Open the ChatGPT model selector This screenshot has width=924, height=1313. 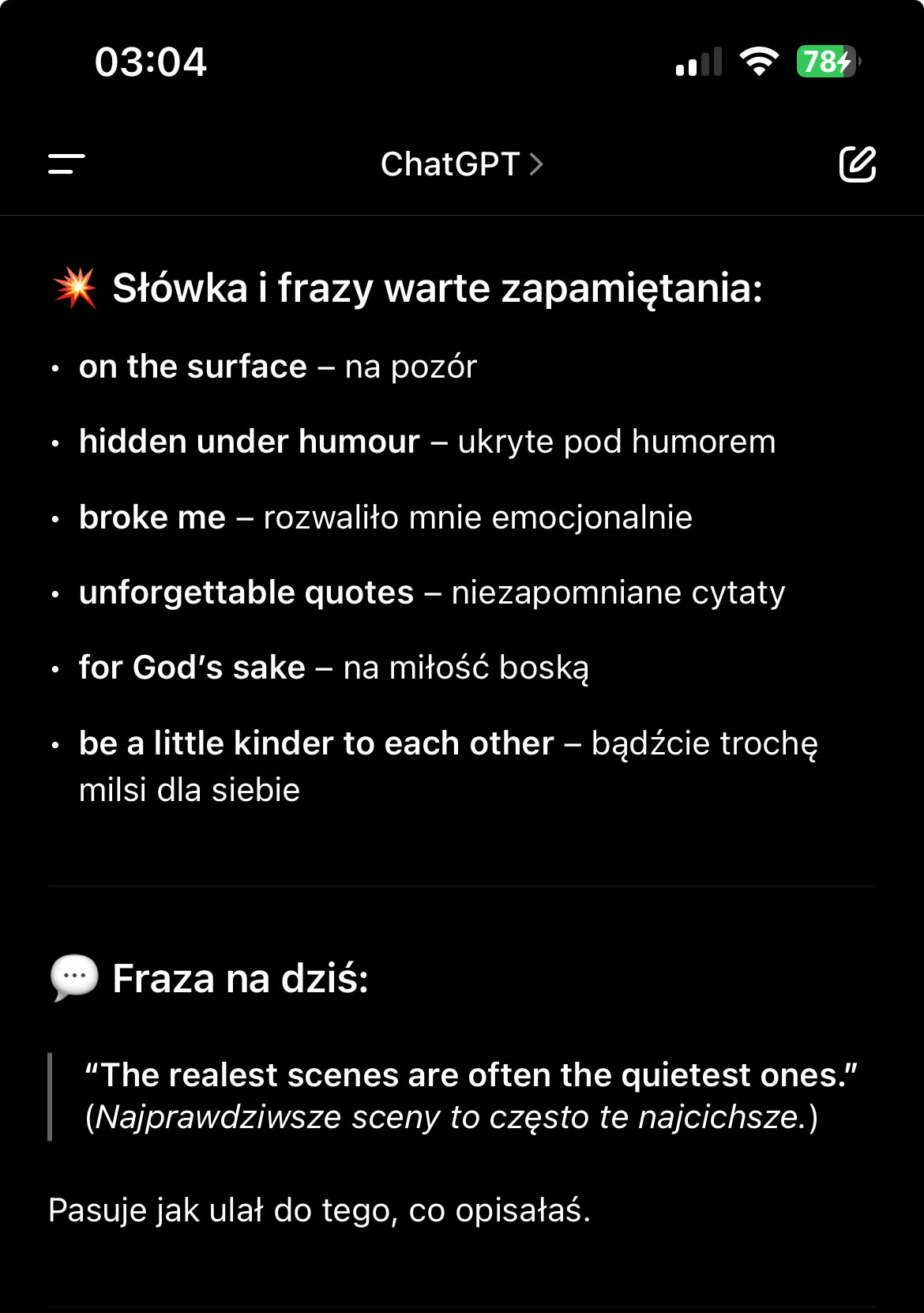tap(461, 164)
